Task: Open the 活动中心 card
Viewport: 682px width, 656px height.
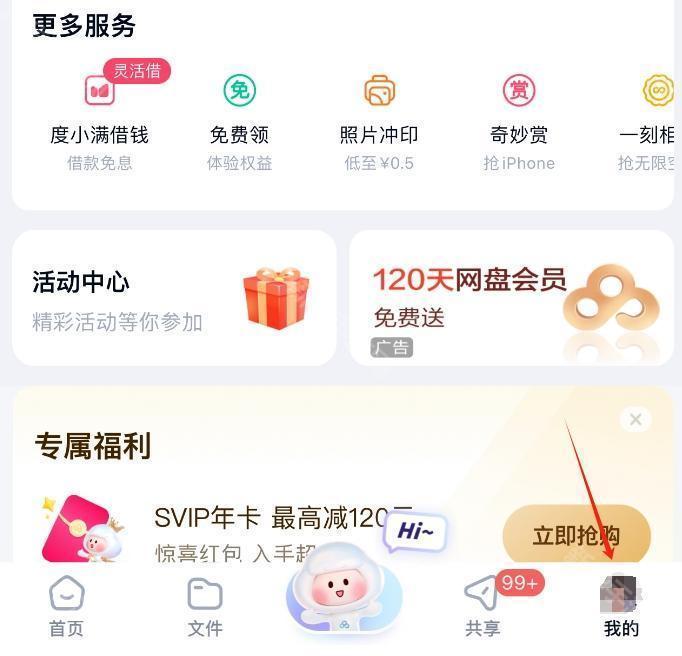Action: pos(174,299)
